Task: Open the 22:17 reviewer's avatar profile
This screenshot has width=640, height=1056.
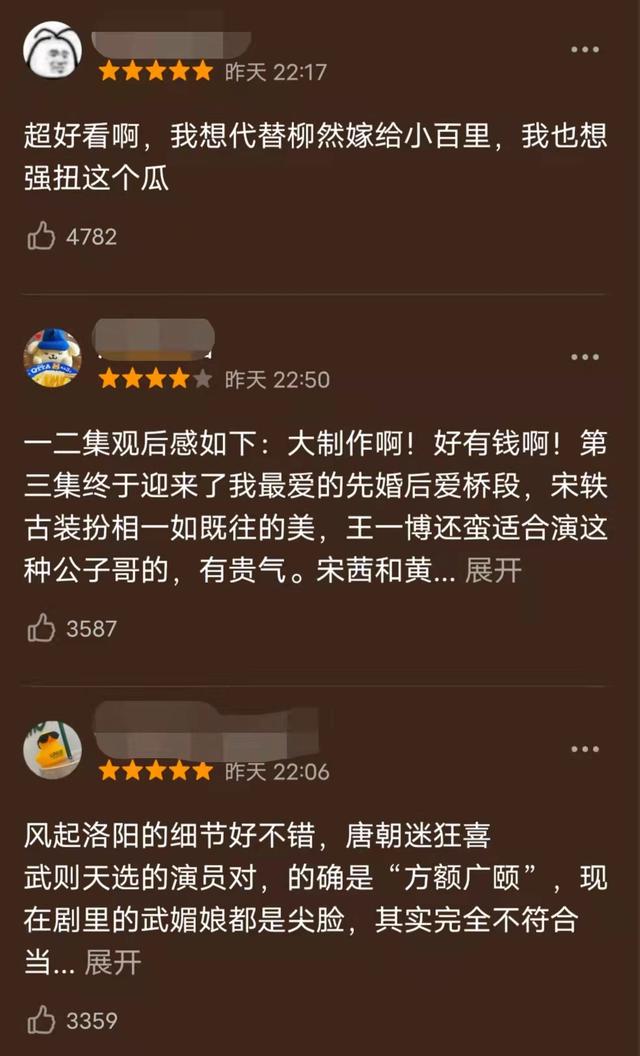Action: 52,50
